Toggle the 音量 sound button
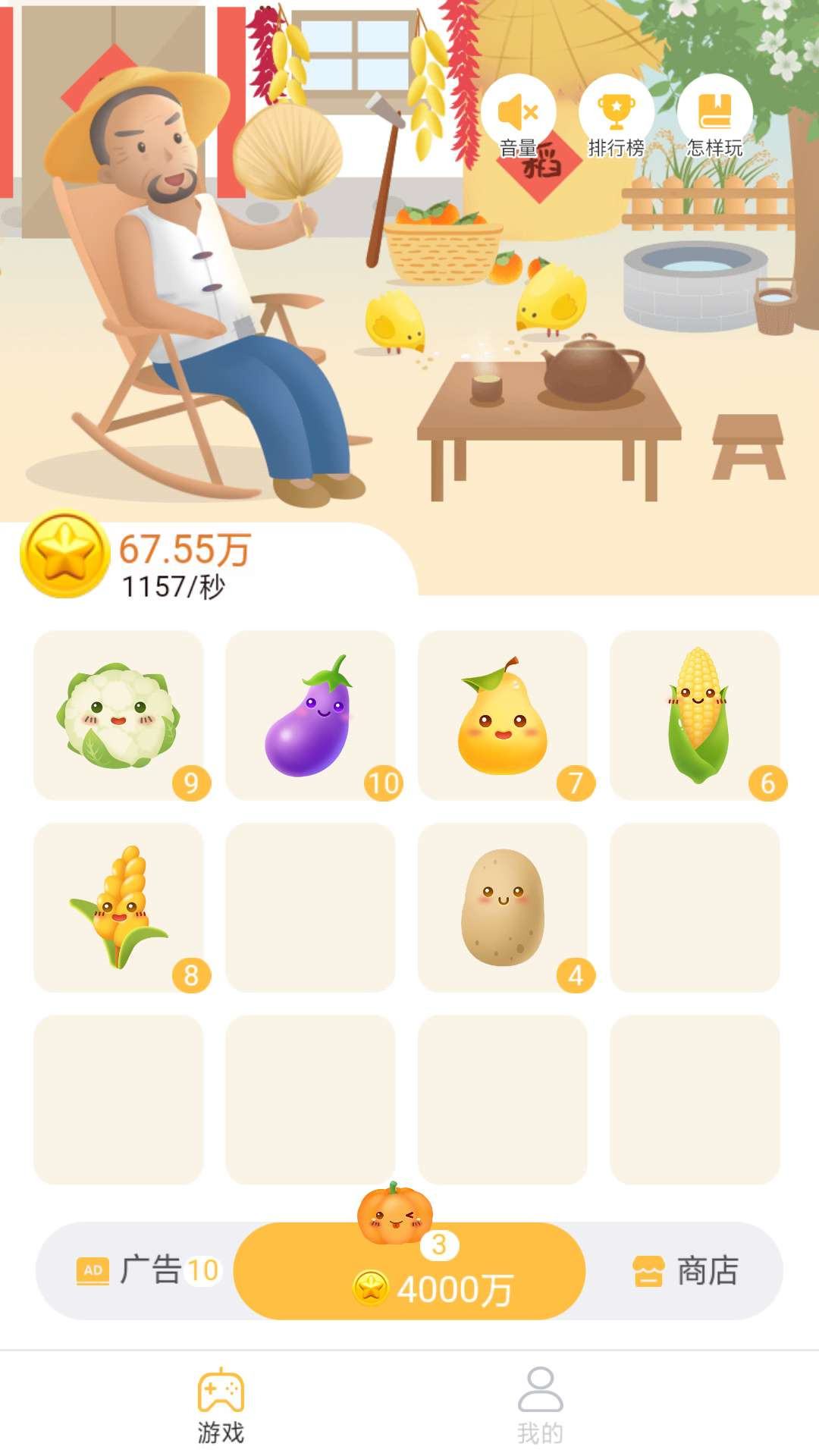The height and width of the screenshot is (1456, 819). coord(519,118)
